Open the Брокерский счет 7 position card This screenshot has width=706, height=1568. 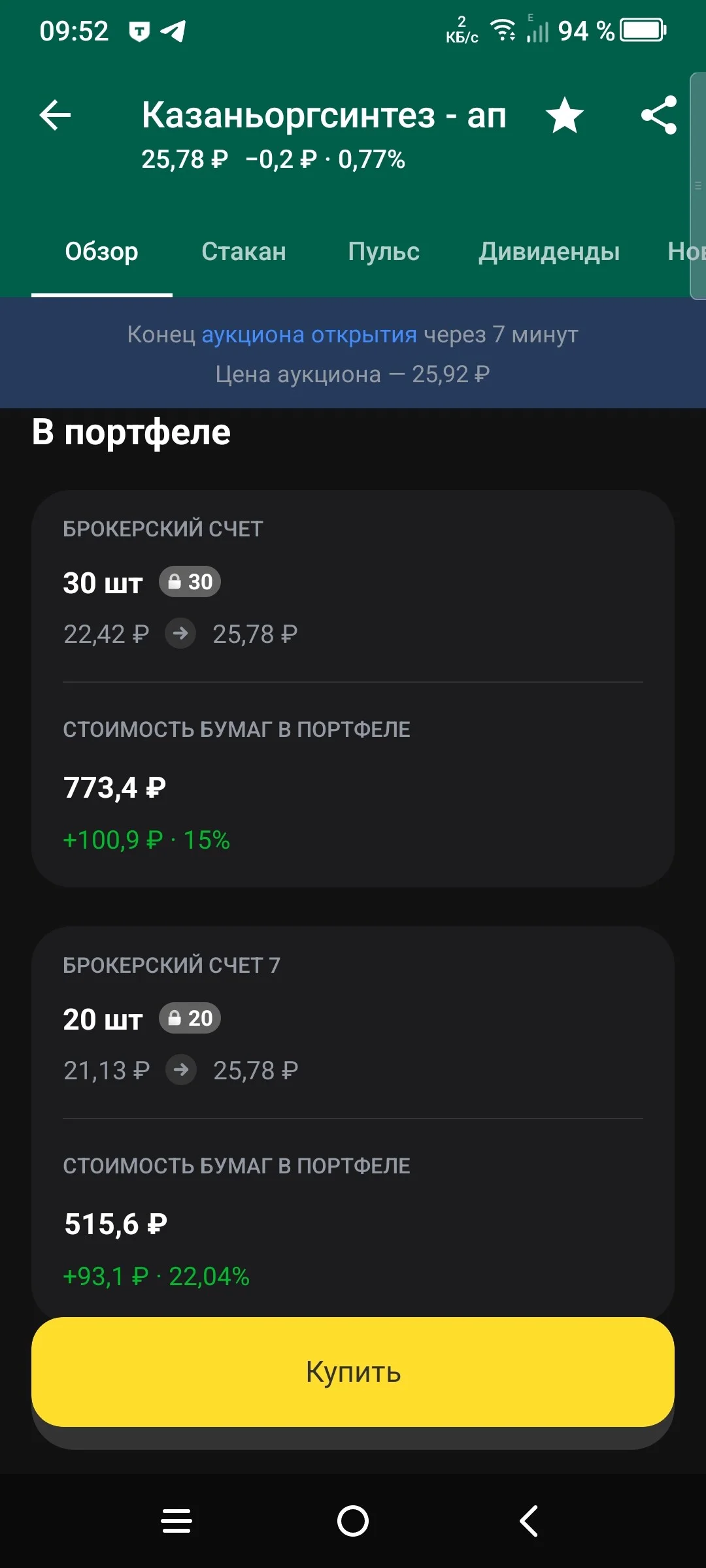[353, 1124]
